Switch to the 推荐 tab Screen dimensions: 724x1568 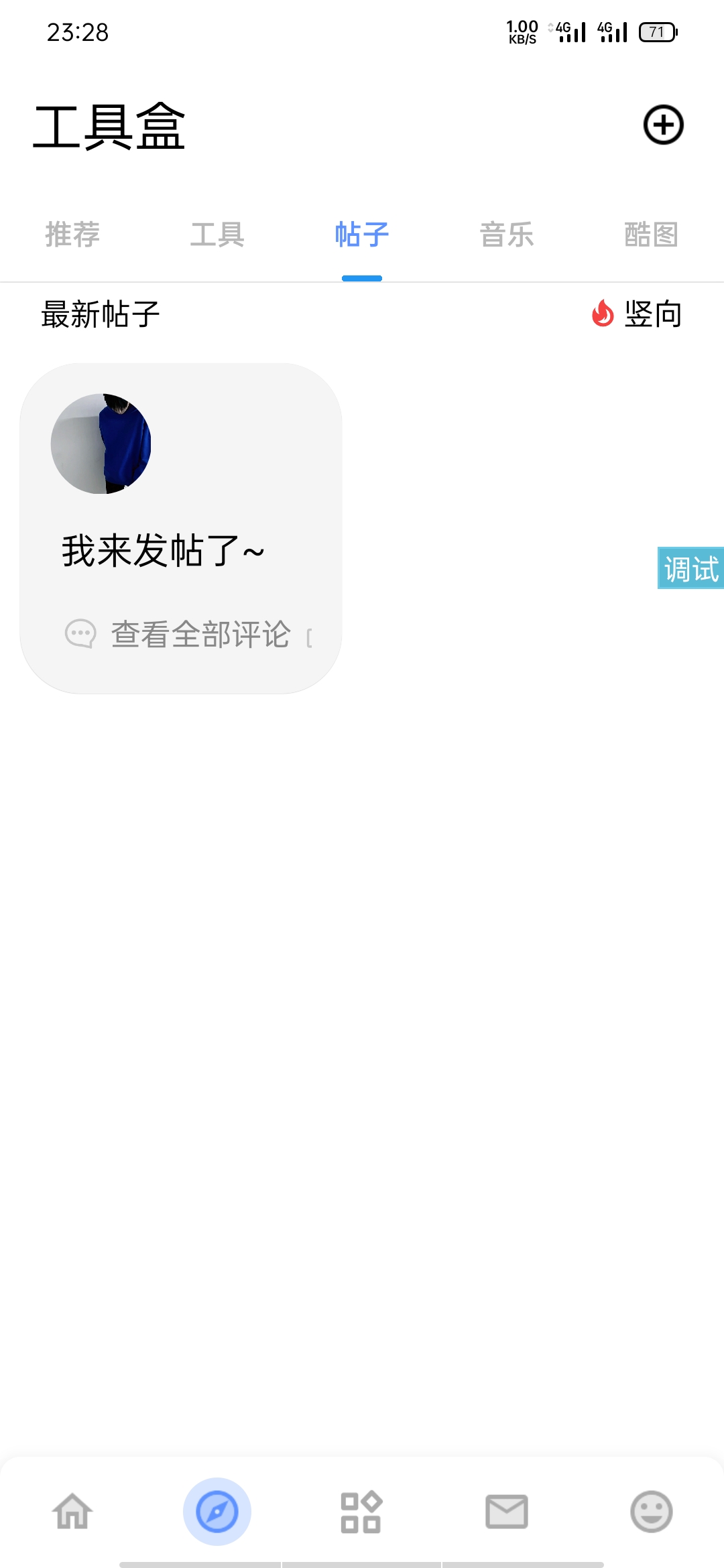[72, 235]
